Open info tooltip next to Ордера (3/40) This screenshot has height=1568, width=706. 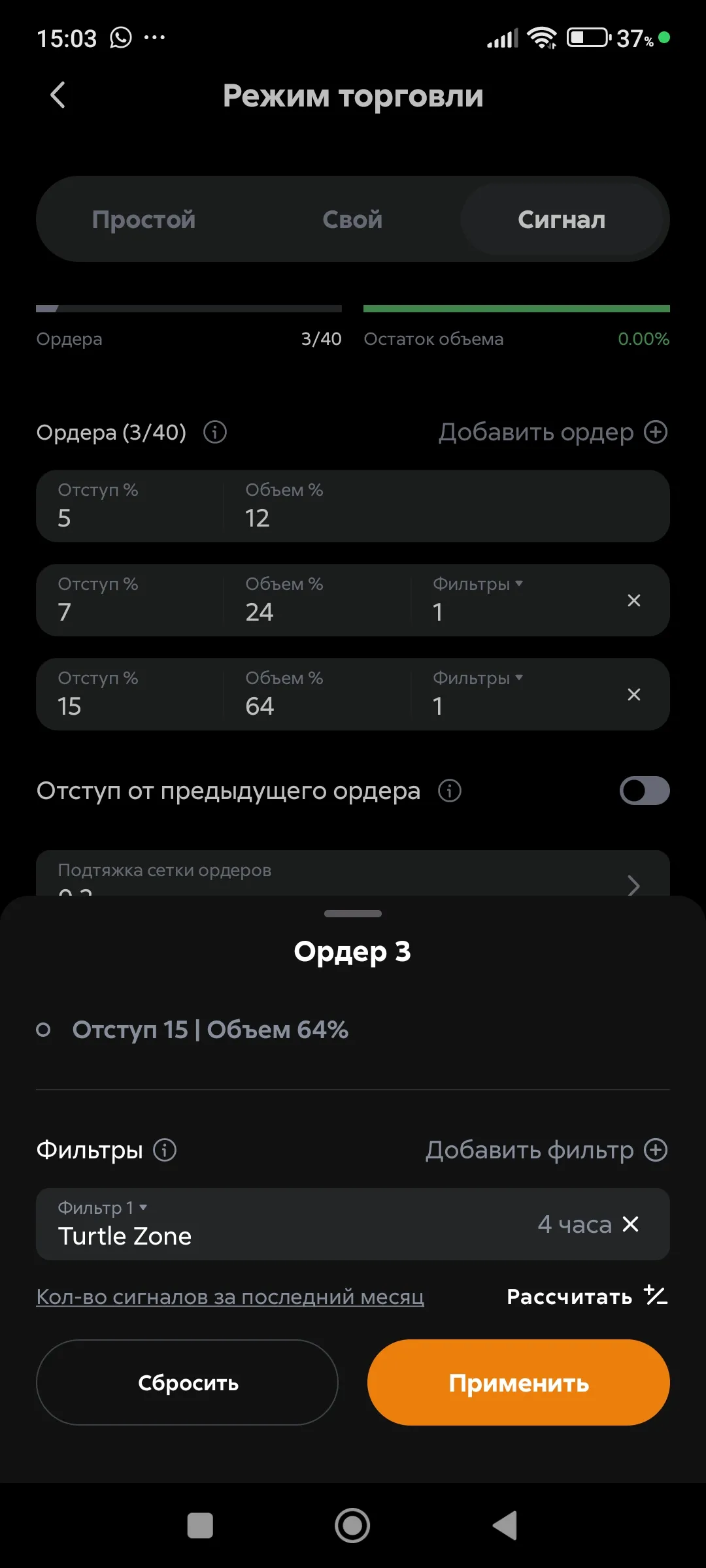coord(214,432)
